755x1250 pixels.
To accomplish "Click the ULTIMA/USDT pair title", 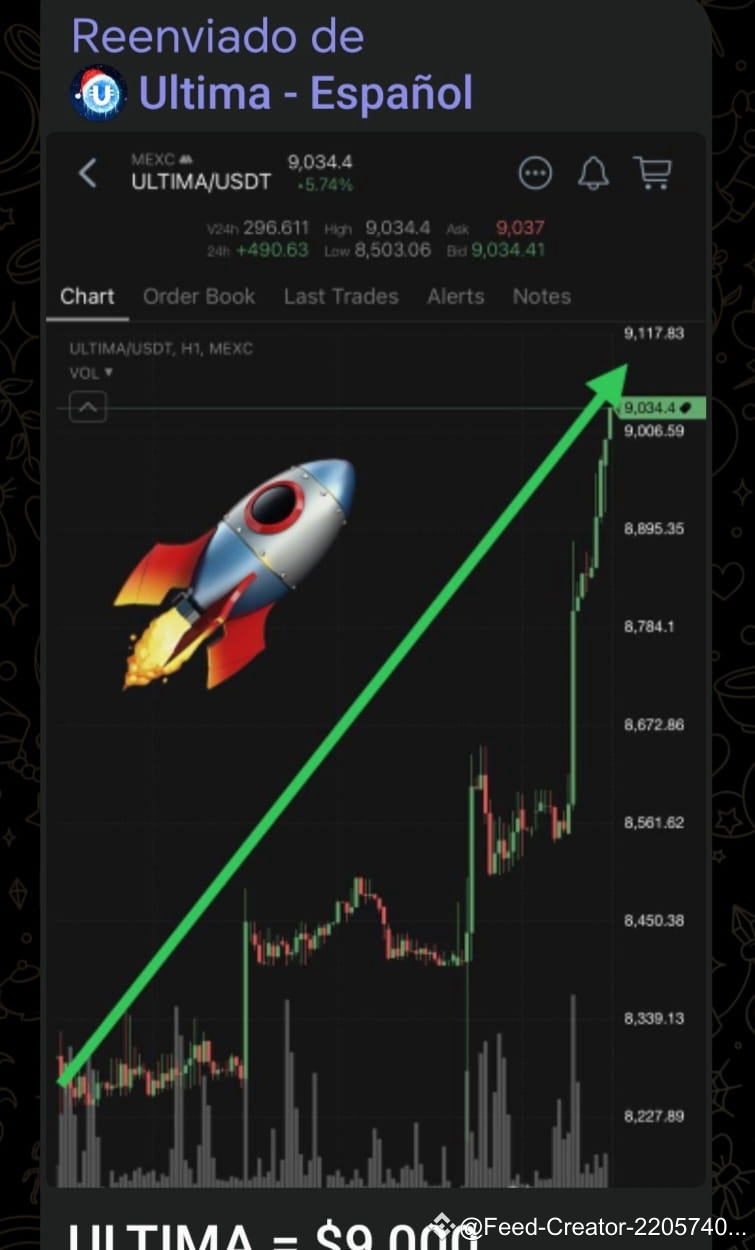I will click(201, 182).
